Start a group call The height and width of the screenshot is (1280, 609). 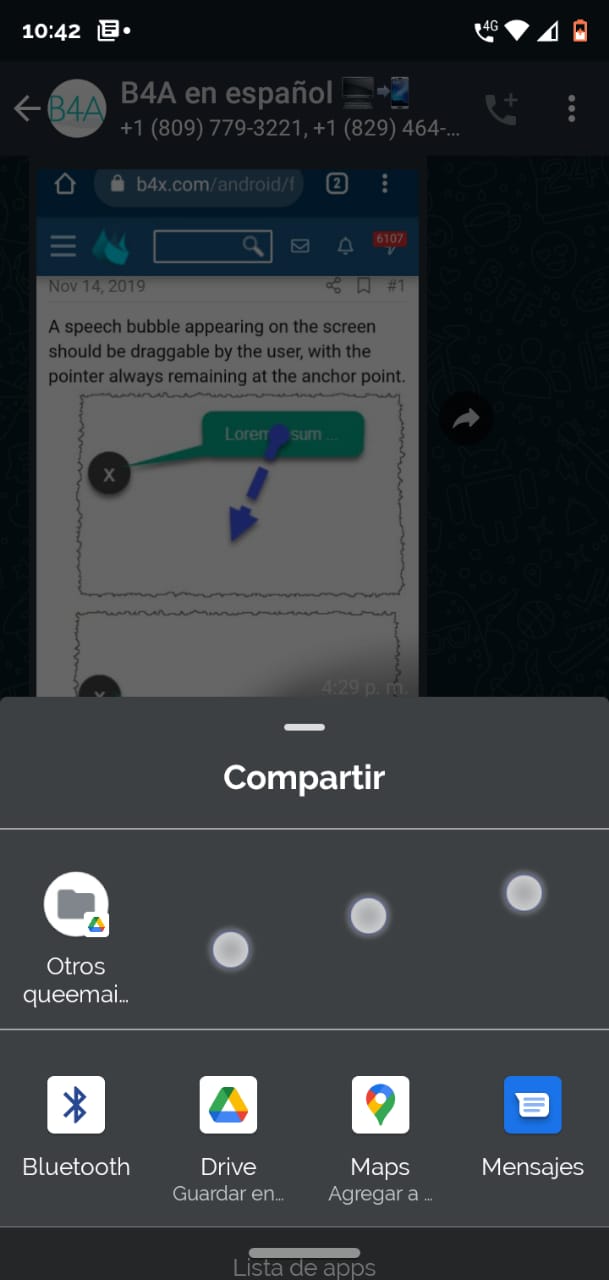(500, 108)
